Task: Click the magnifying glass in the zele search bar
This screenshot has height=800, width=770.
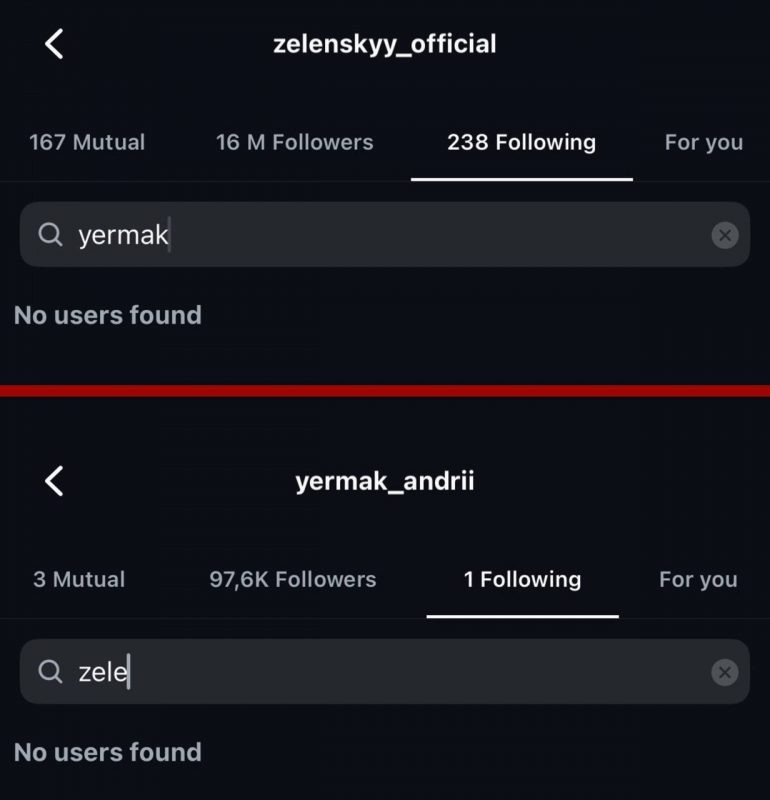Action: click(x=48, y=672)
